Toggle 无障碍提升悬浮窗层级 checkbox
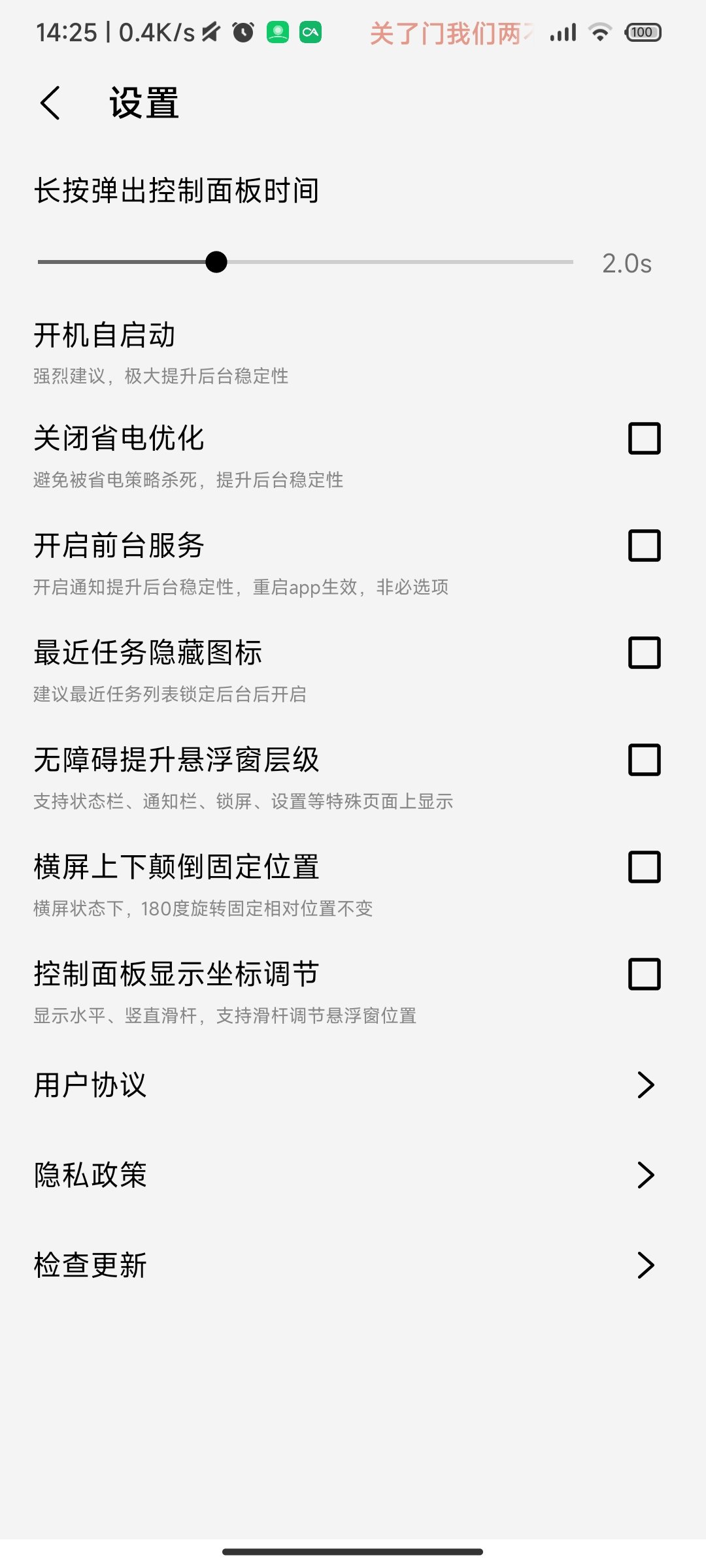706x1568 pixels. (643, 760)
